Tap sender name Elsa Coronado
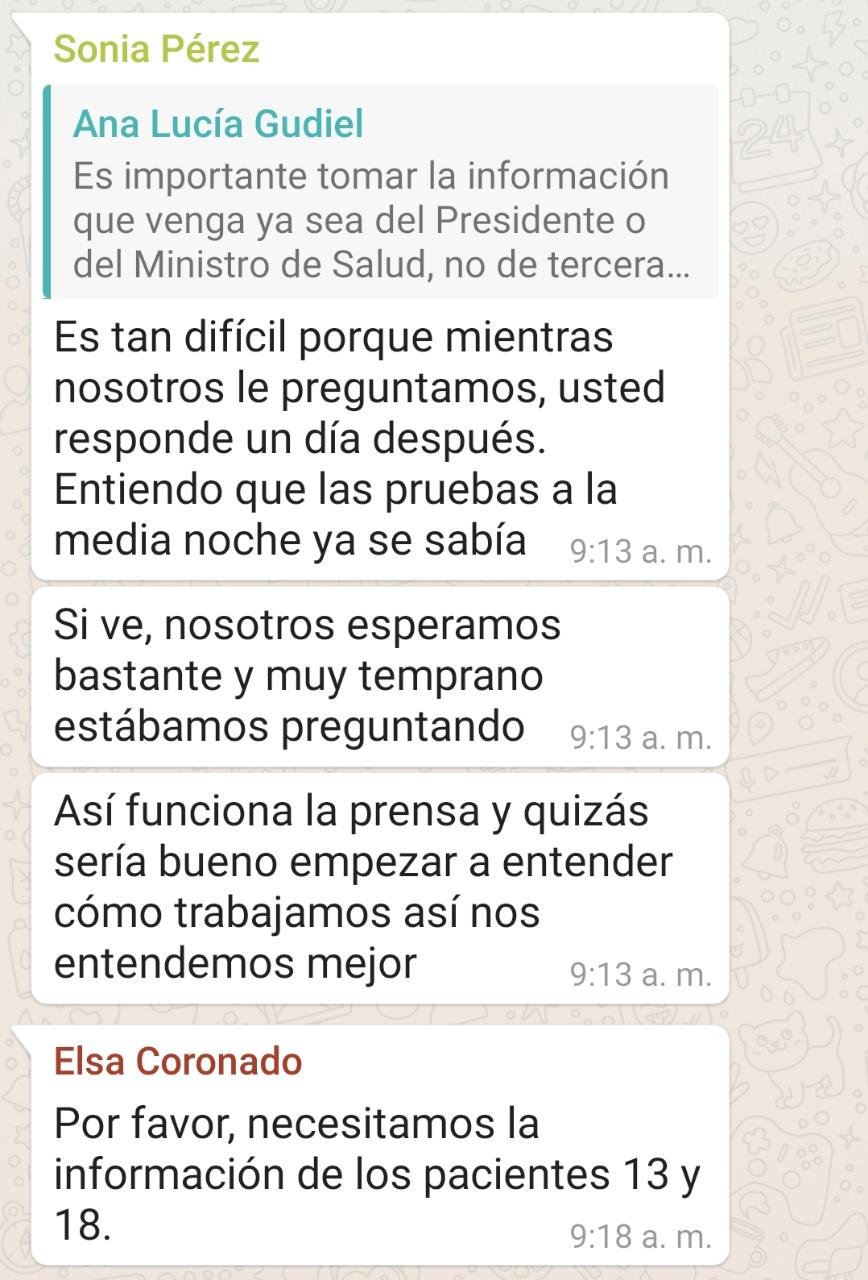 pyautogui.click(x=178, y=1061)
